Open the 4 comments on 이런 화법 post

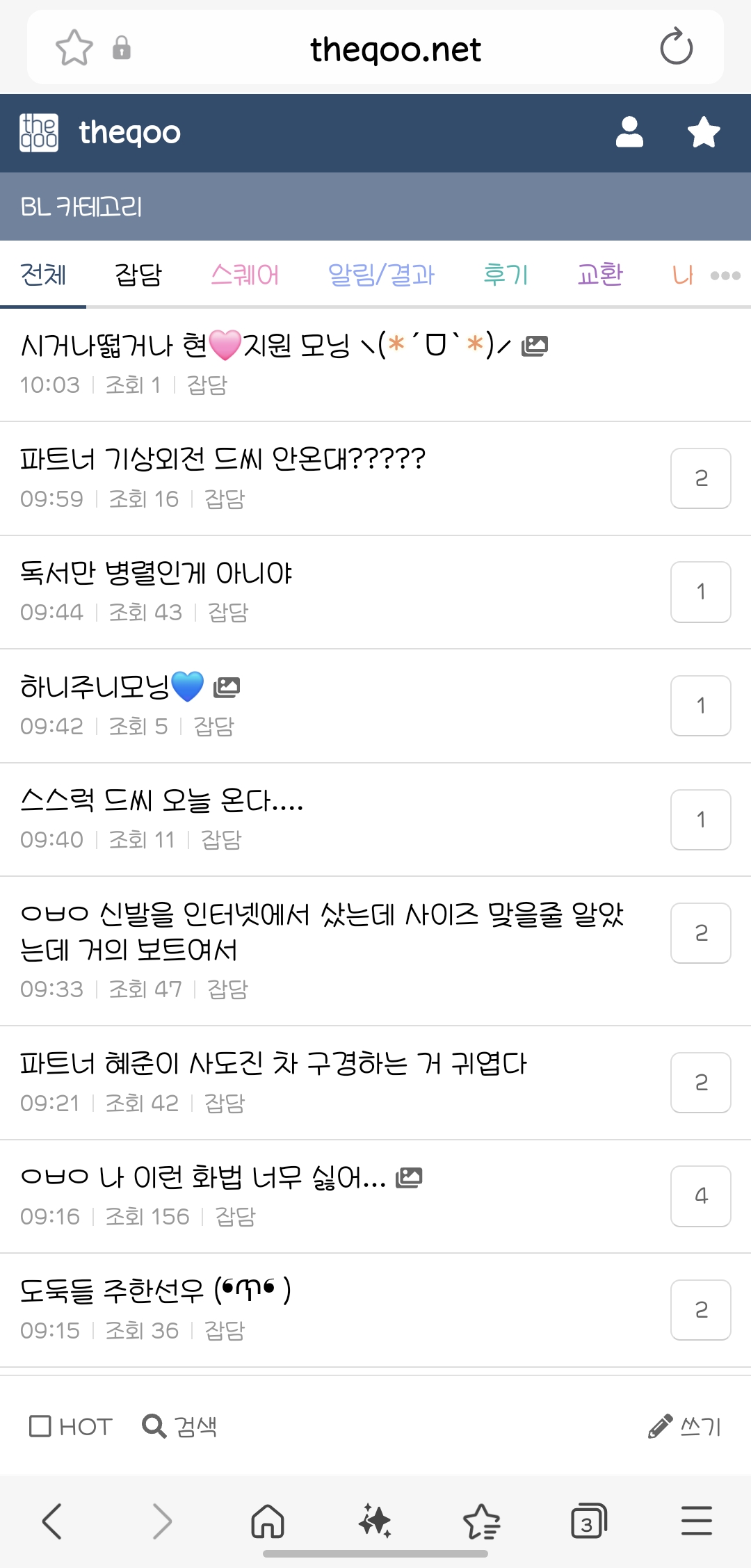click(x=700, y=1196)
